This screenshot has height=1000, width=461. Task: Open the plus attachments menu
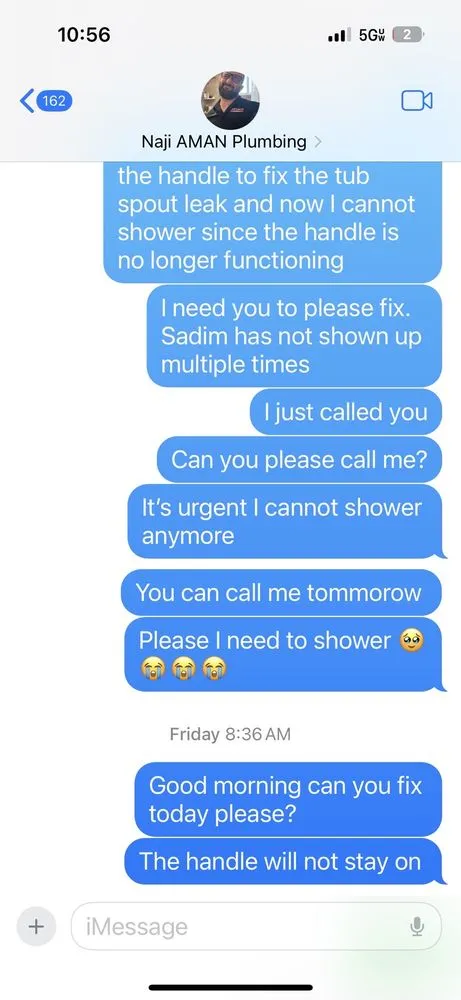(x=36, y=926)
